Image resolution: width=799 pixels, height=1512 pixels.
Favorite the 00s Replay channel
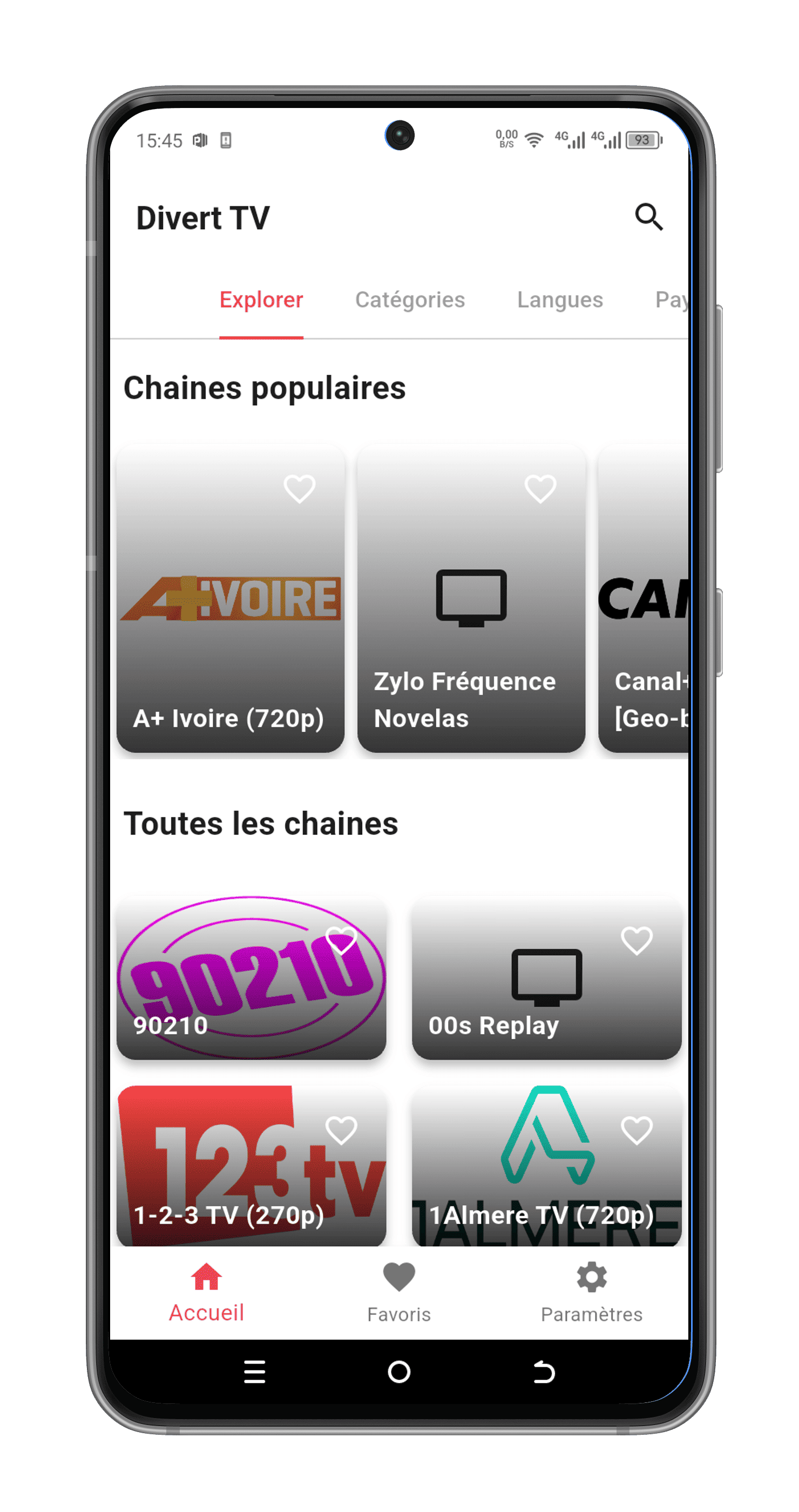coord(636,941)
